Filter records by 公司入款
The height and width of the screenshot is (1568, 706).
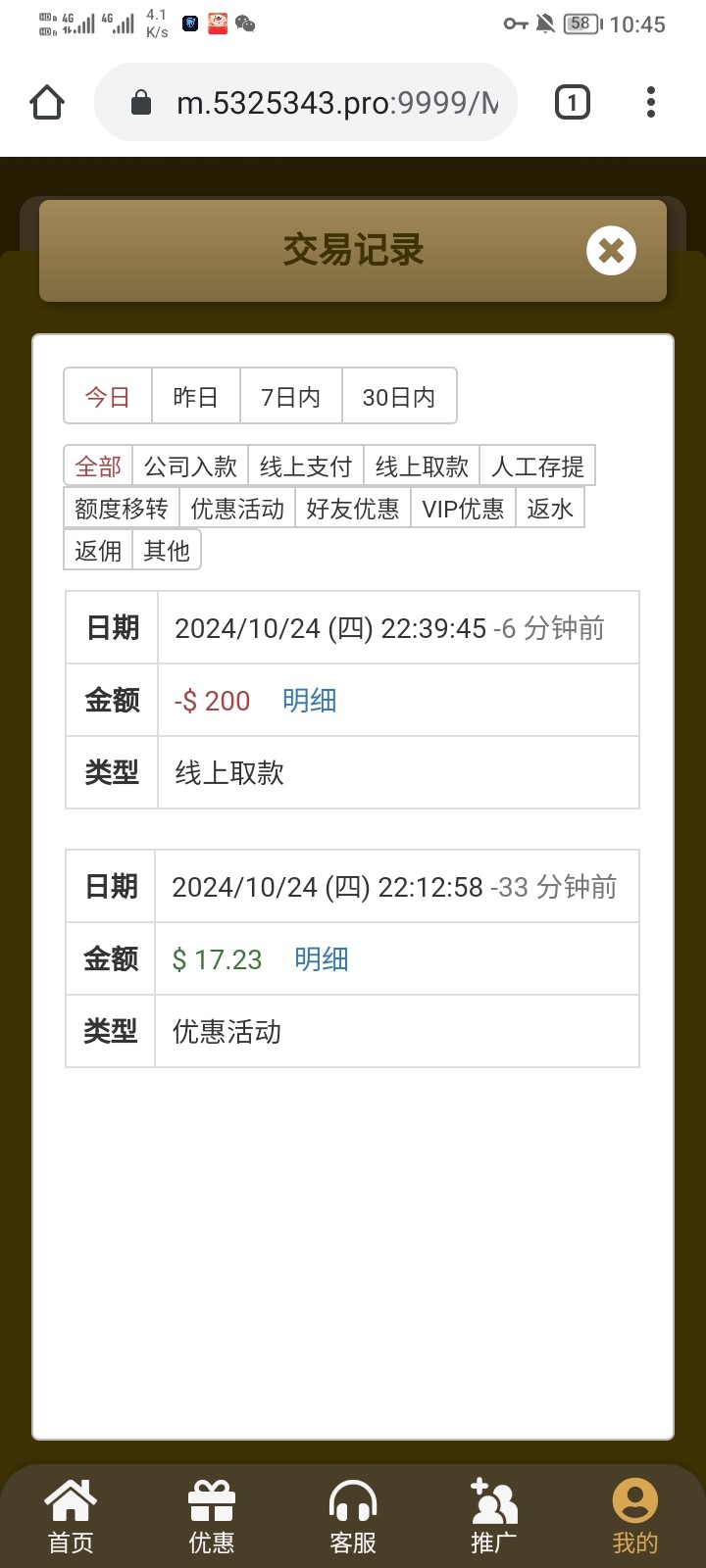tap(190, 466)
